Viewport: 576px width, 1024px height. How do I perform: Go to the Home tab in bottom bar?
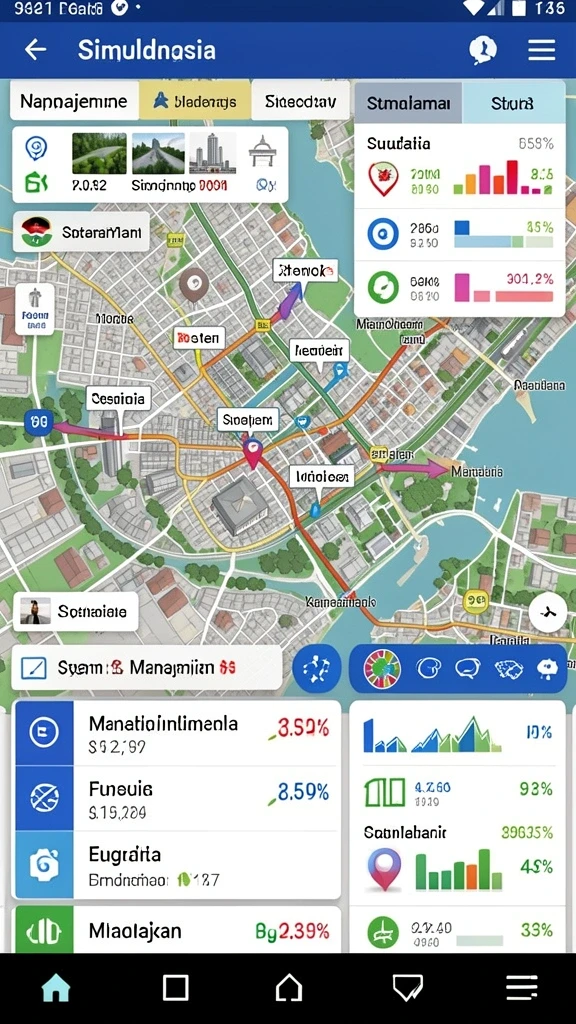tap(56, 987)
